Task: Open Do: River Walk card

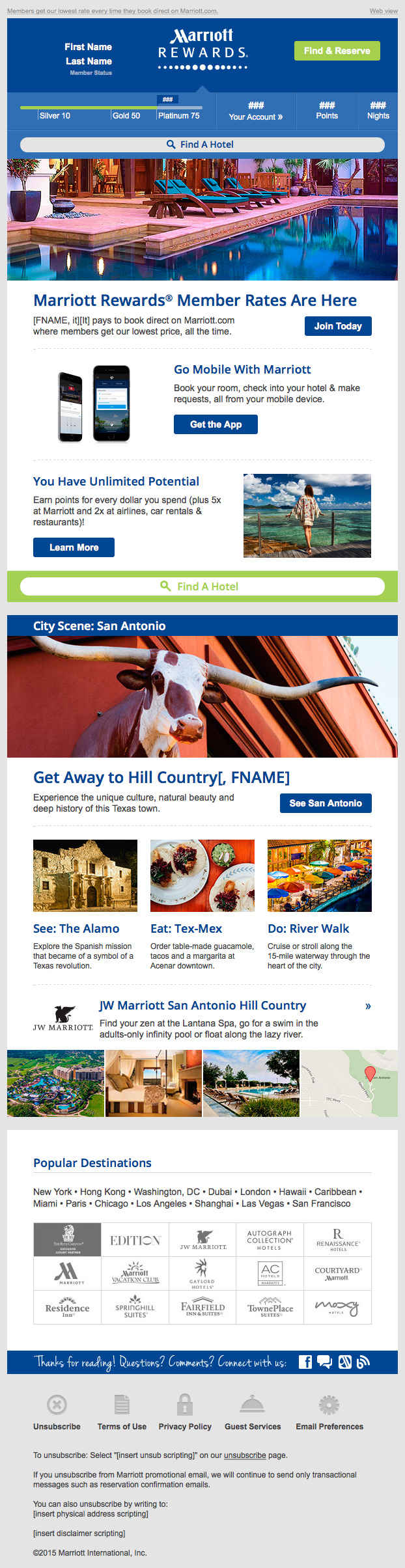Action: click(308, 929)
